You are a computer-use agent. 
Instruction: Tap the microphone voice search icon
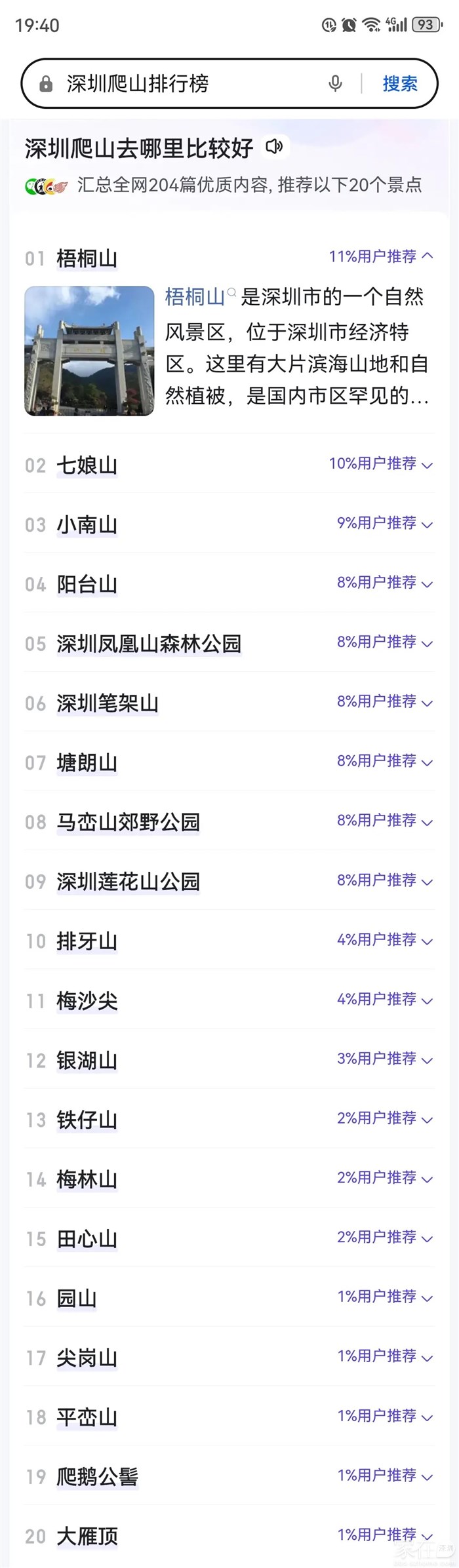point(335,84)
